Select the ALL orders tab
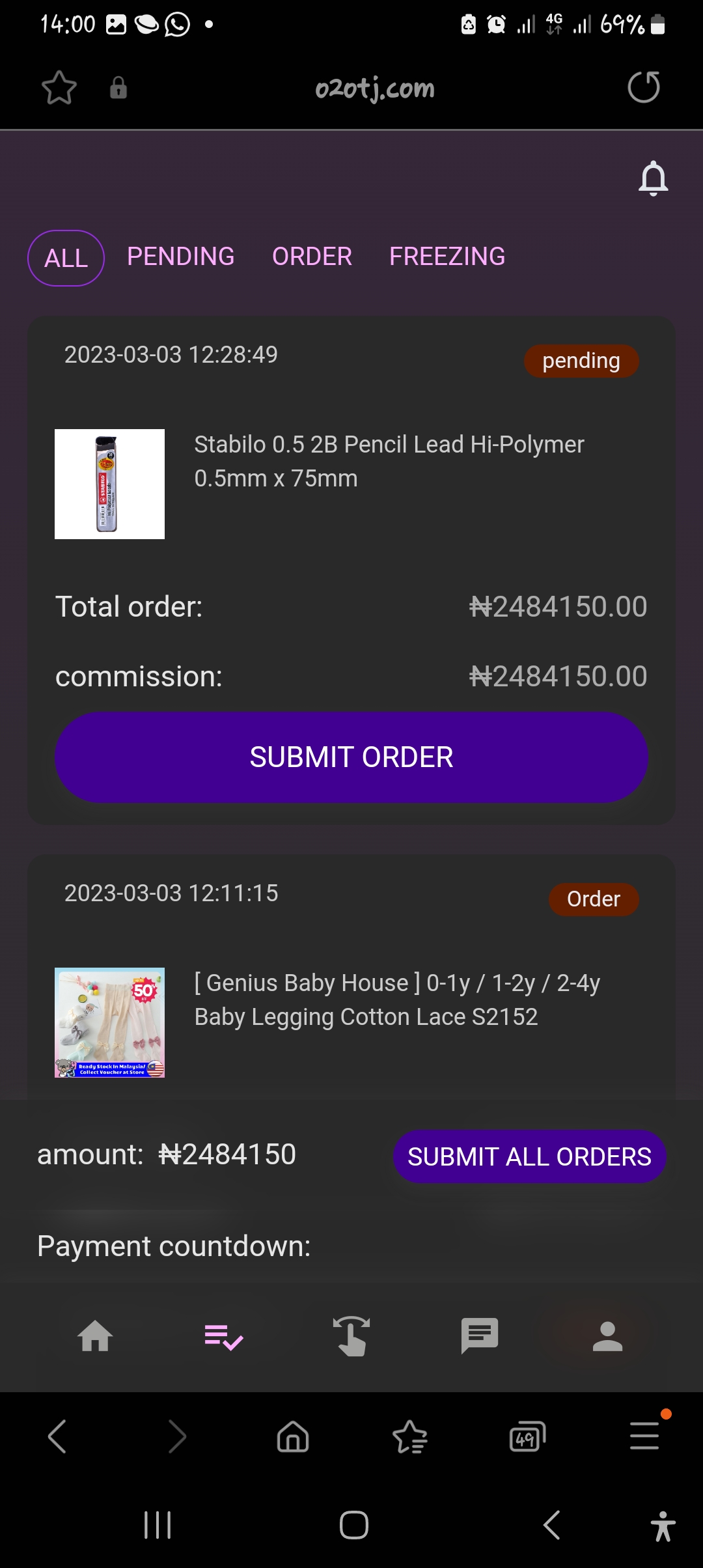 pos(66,258)
